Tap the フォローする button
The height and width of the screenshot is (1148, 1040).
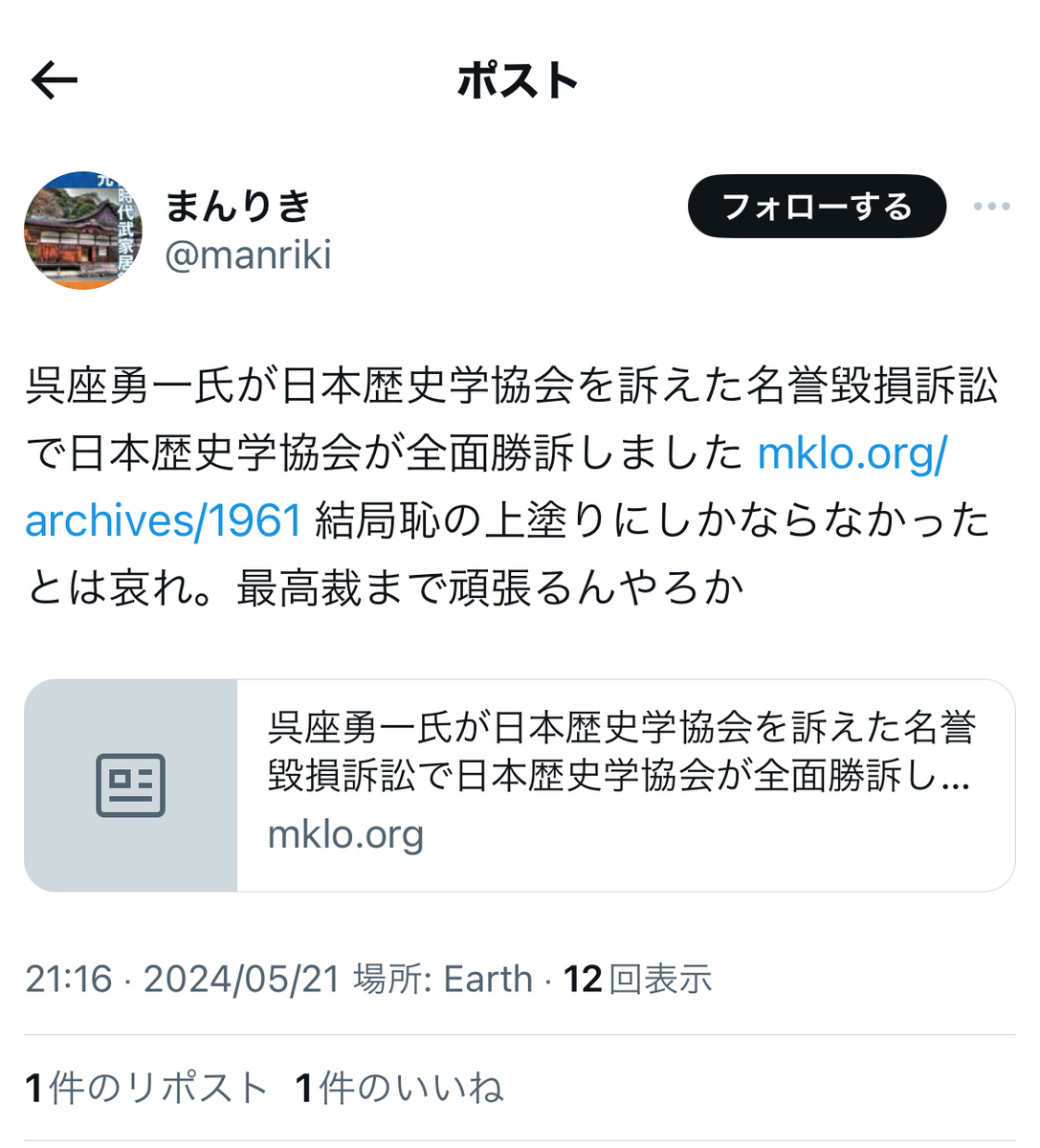coord(817,207)
